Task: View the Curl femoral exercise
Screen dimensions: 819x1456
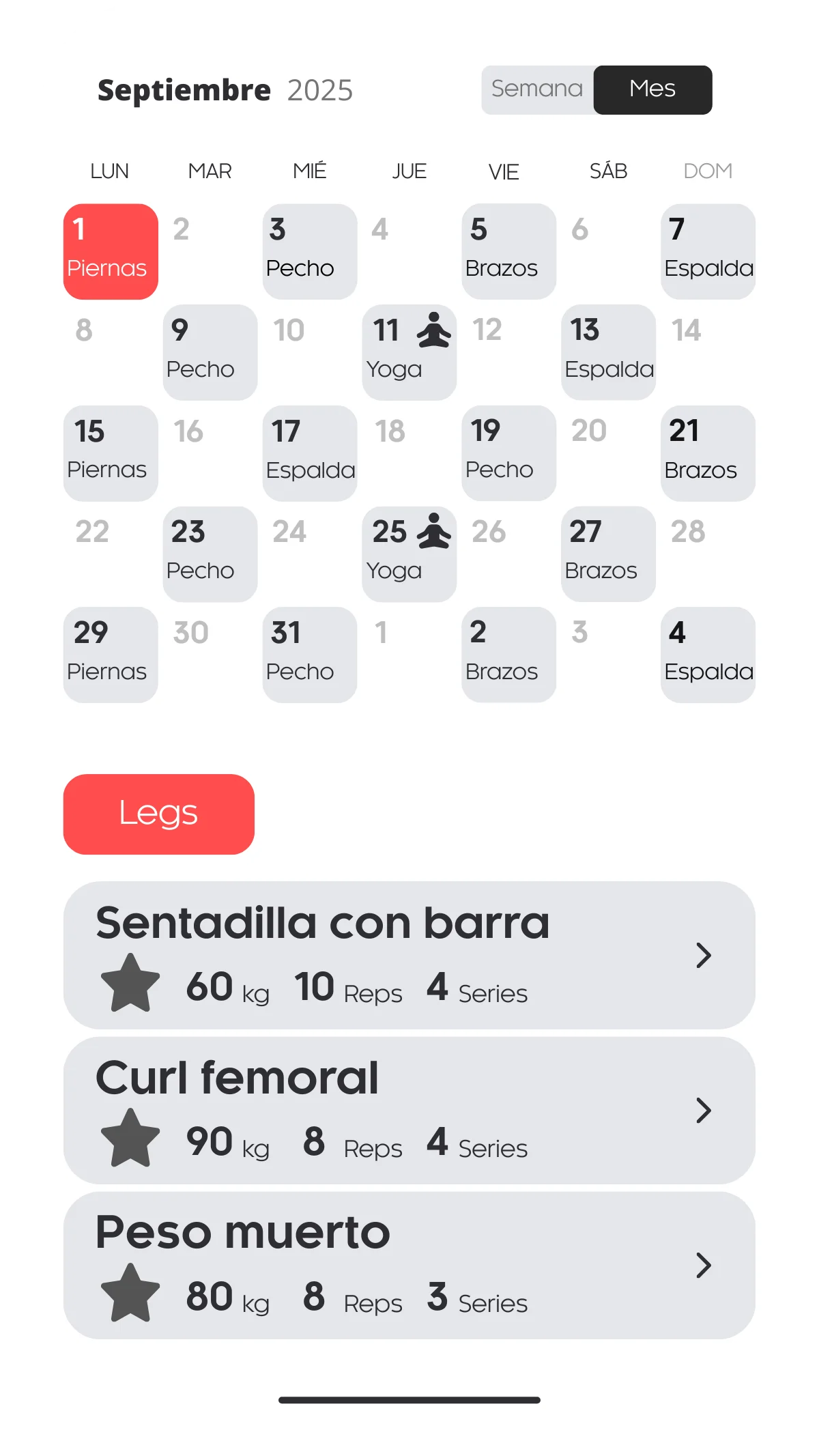Action: click(x=409, y=1110)
